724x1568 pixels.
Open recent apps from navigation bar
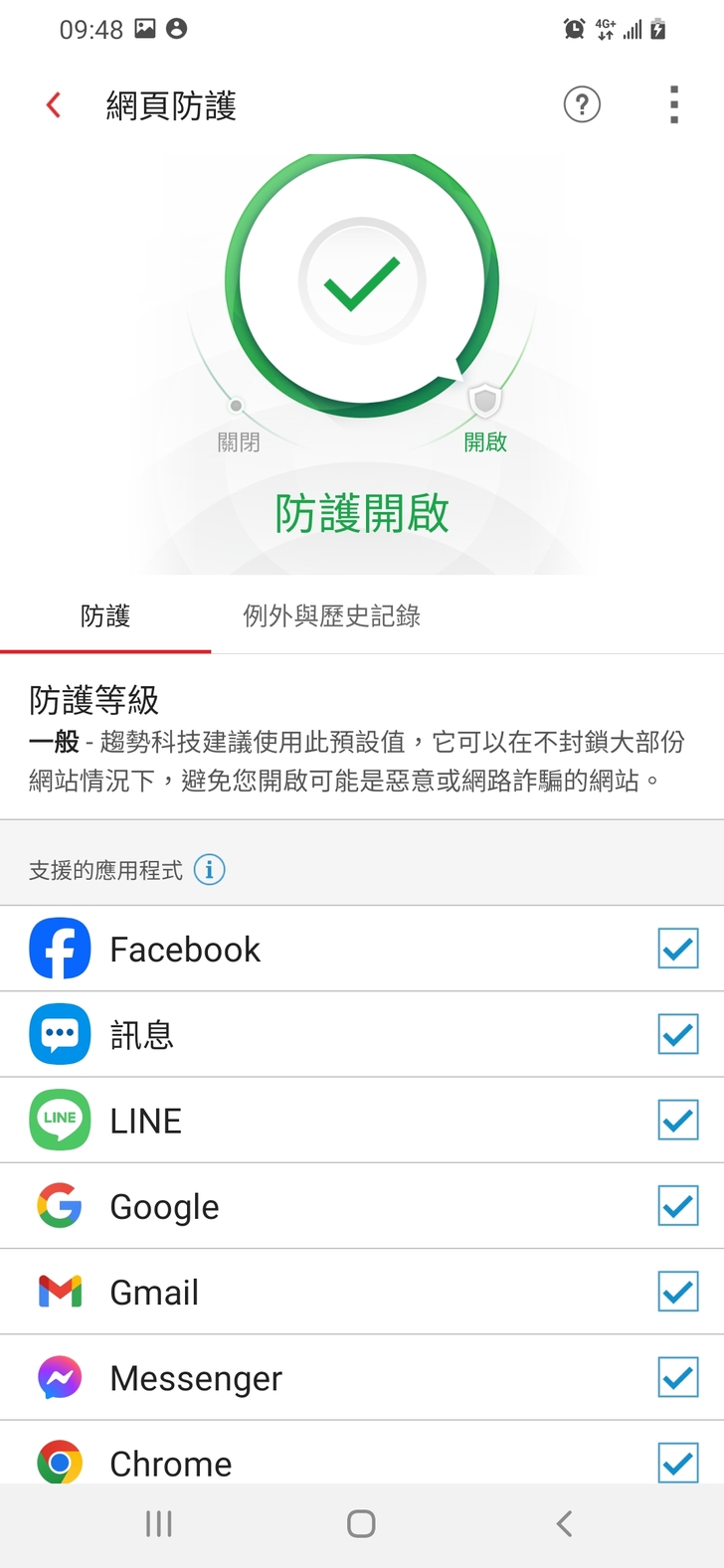pyautogui.click(x=159, y=1523)
